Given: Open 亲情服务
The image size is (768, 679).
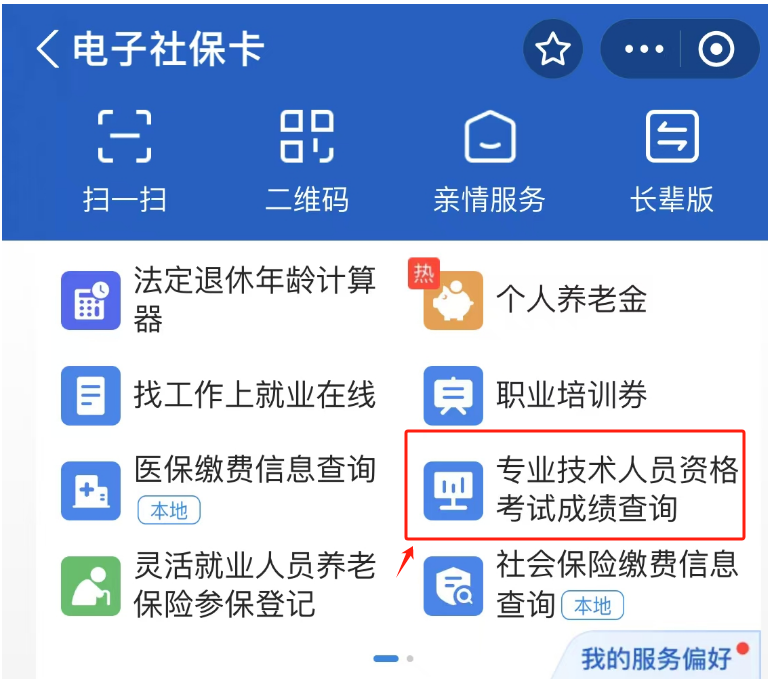Looking at the screenshot, I should tap(489, 160).
